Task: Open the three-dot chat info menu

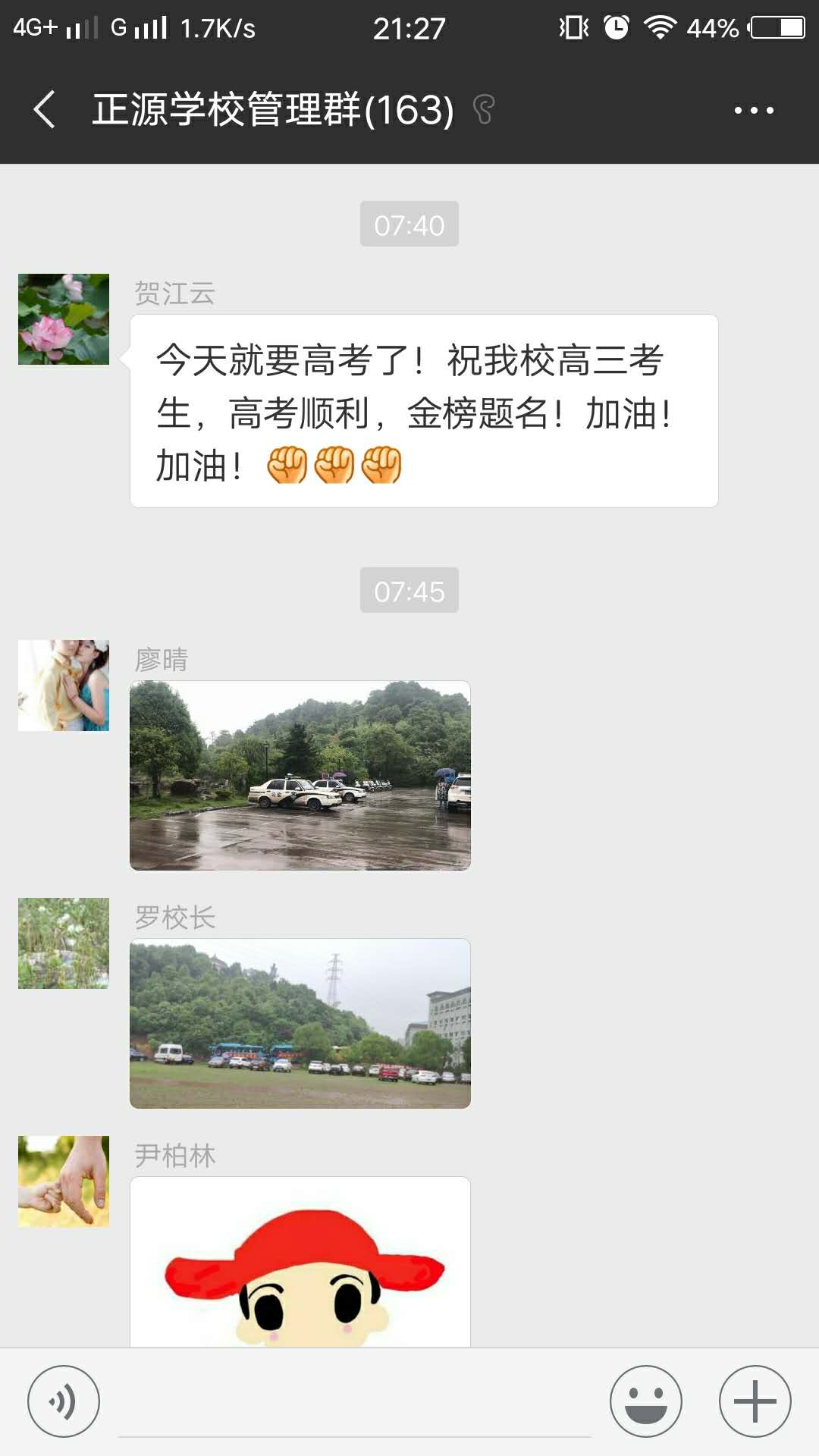Action: tap(754, 111)
